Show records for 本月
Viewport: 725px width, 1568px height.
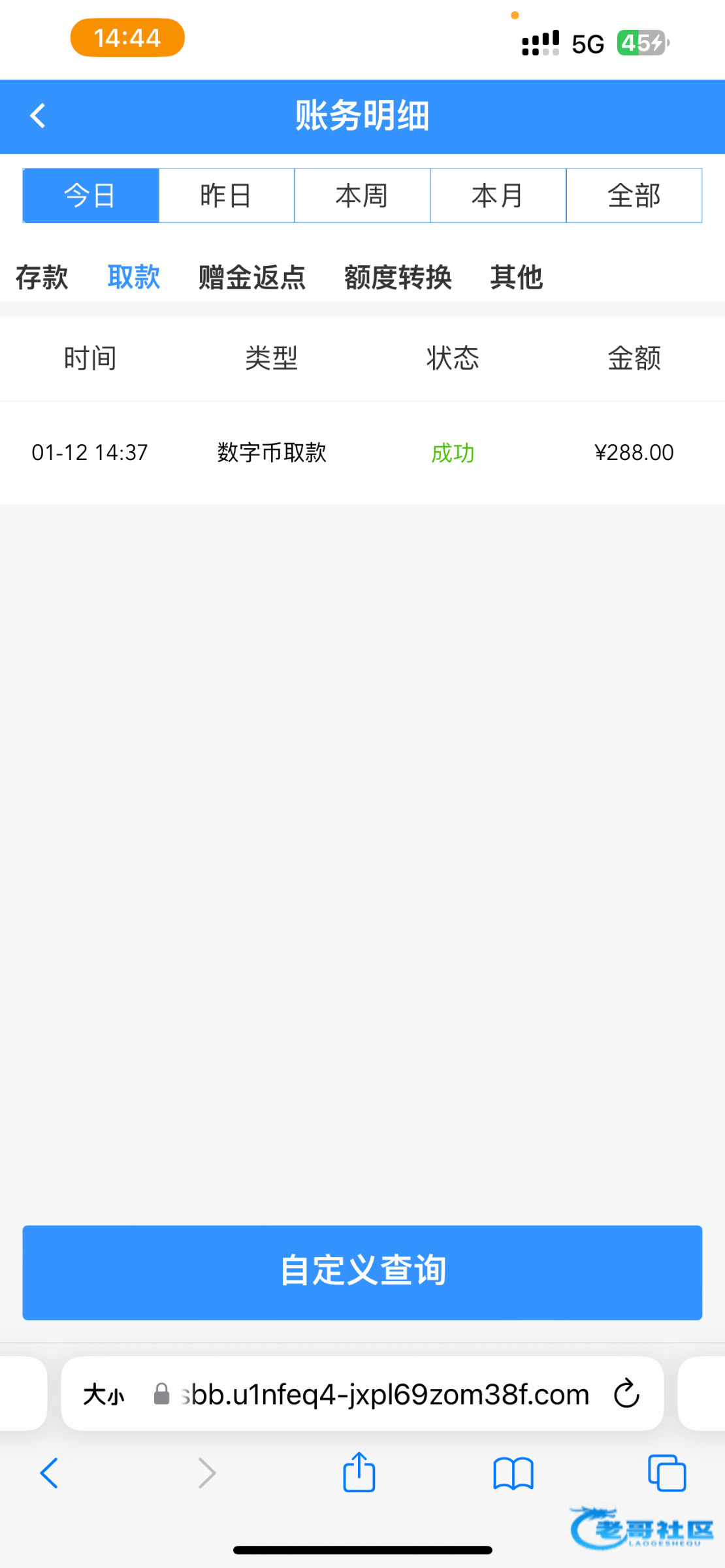click(498, 195)
